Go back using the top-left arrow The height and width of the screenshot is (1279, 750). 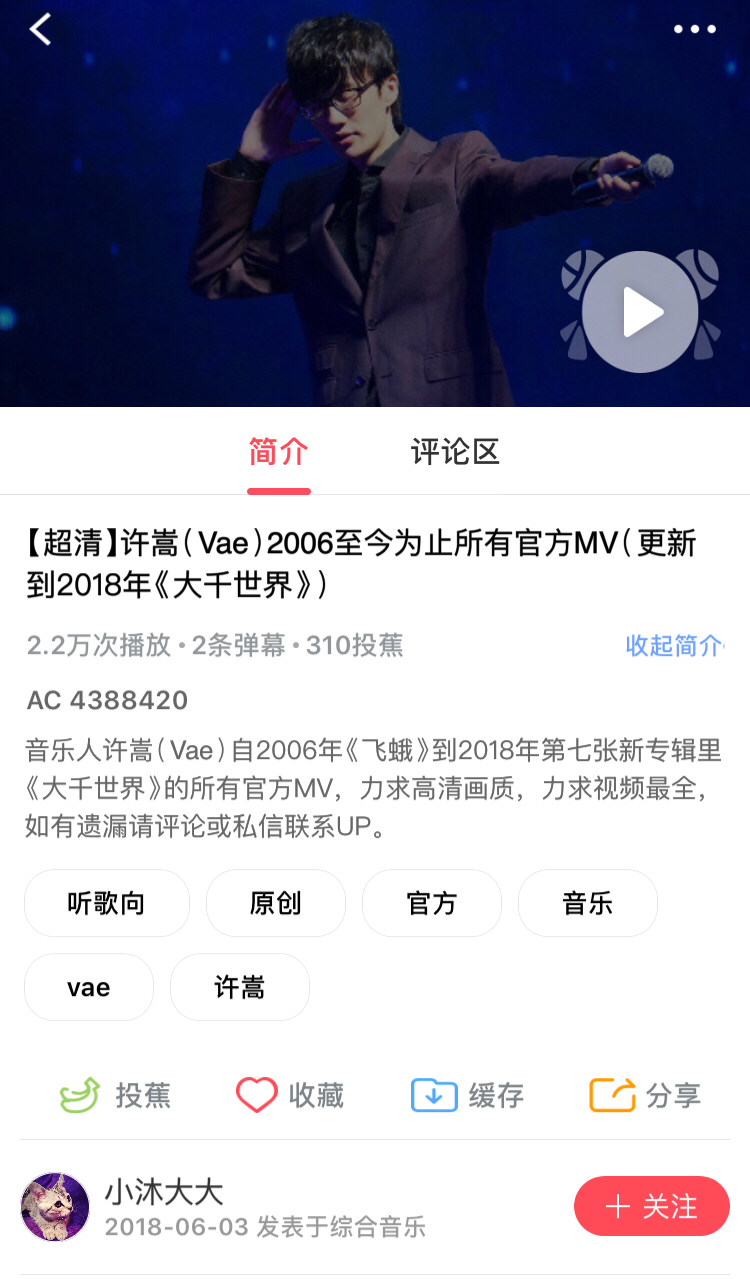pyautogui.click(x=40, y=30)
